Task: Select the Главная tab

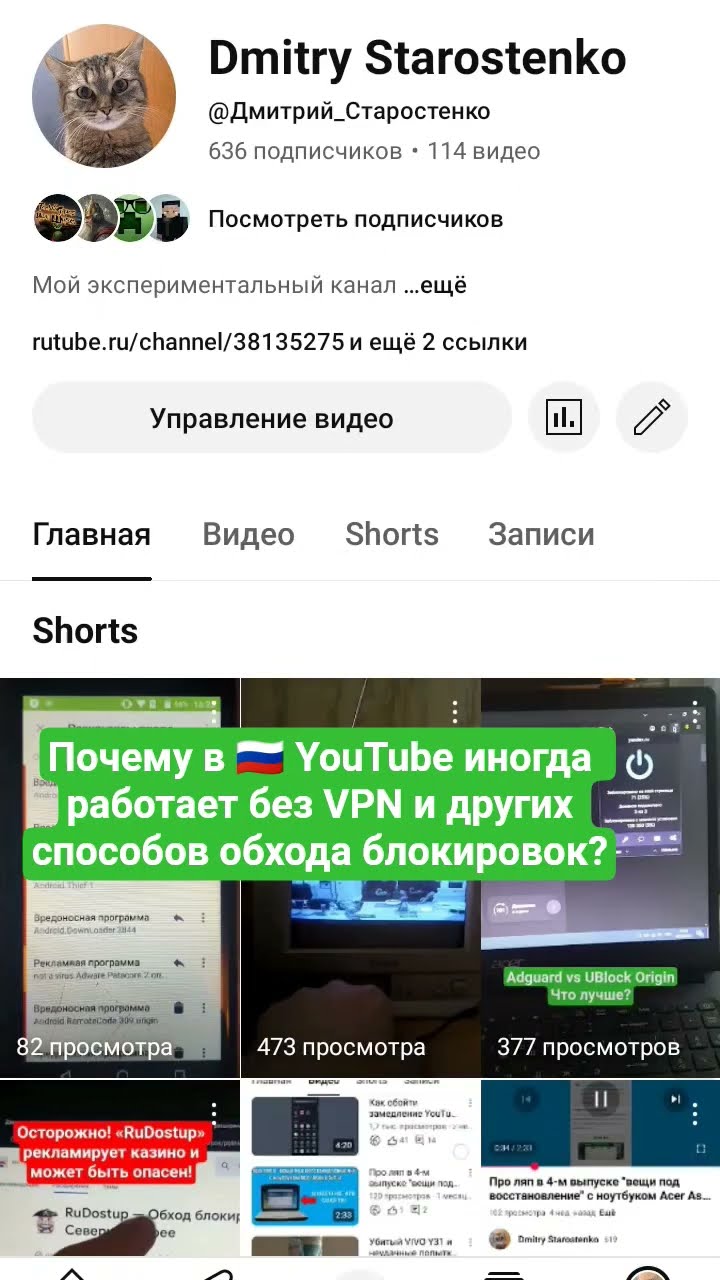Action: 91,534
